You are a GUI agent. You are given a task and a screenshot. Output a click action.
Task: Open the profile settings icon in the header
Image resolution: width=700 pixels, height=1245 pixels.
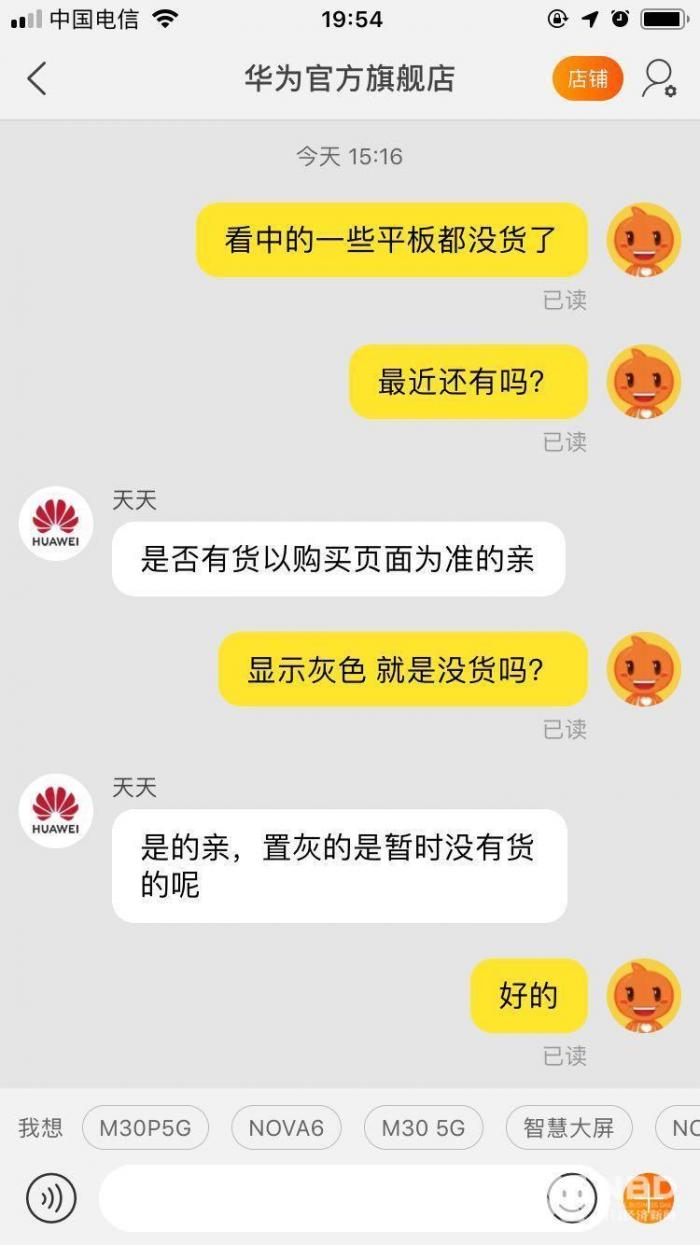[x=659, y=79]
